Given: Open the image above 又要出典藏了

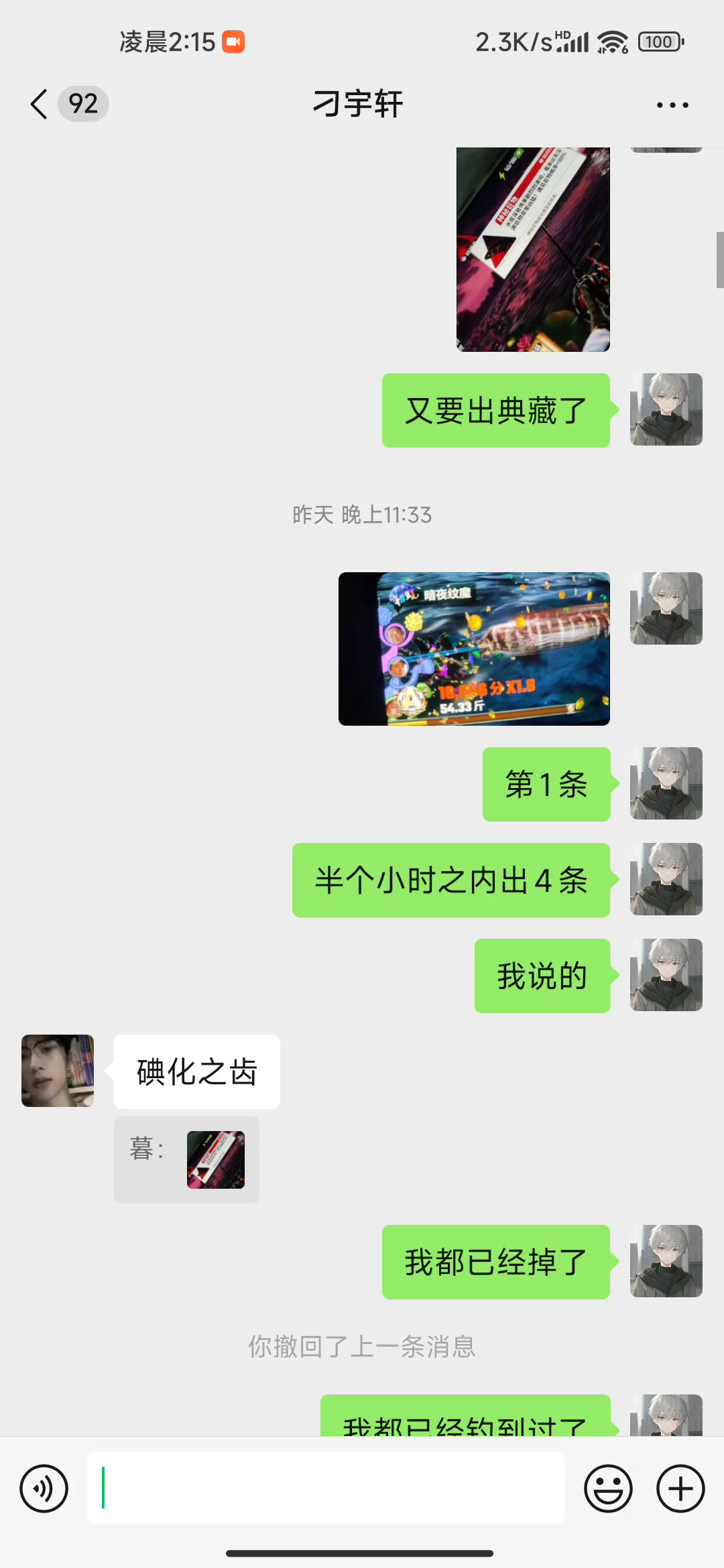Looking at the screenshot, I should [533, 249].
